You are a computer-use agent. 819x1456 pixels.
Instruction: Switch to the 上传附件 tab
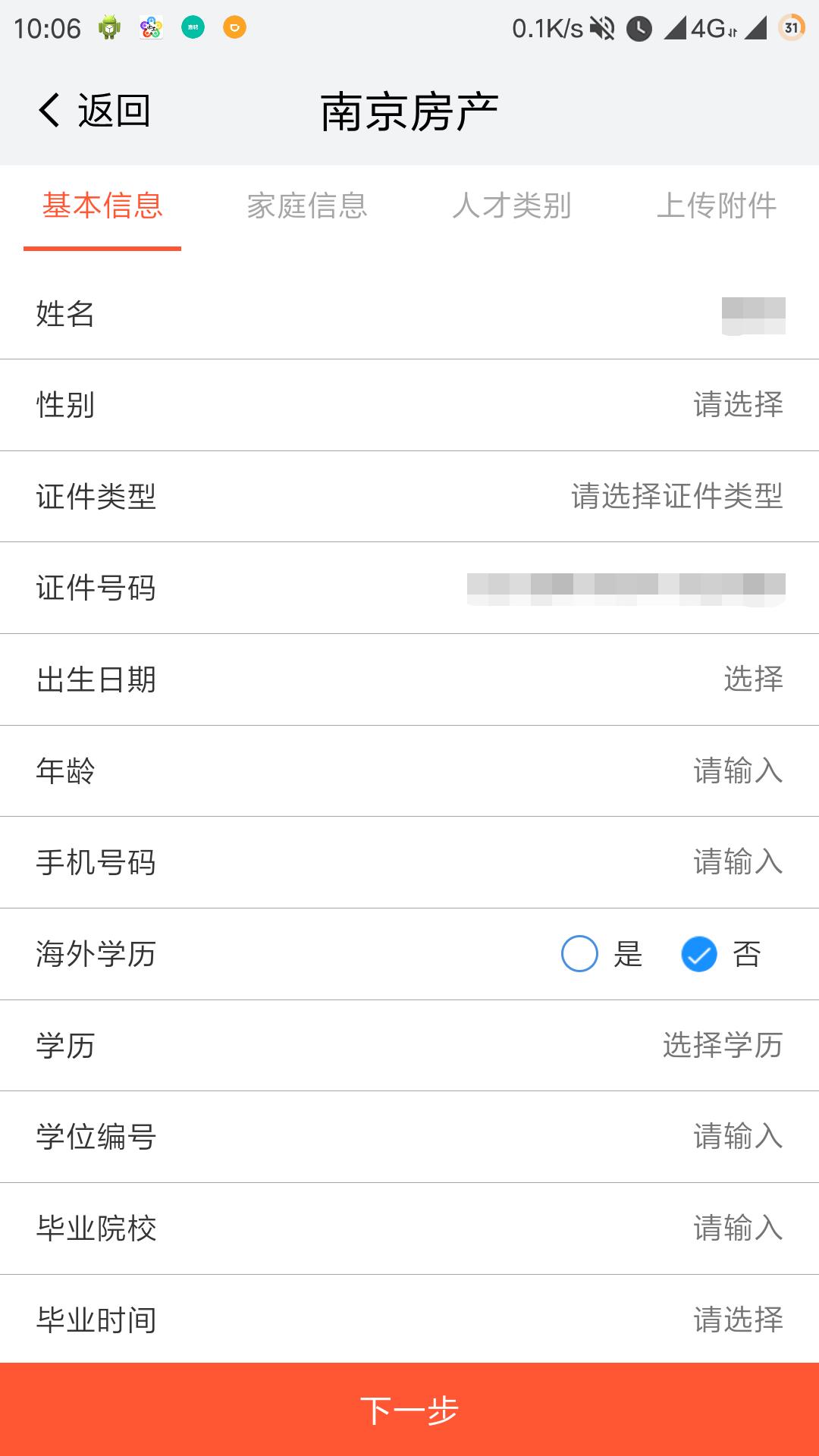(x=717, y=206)
